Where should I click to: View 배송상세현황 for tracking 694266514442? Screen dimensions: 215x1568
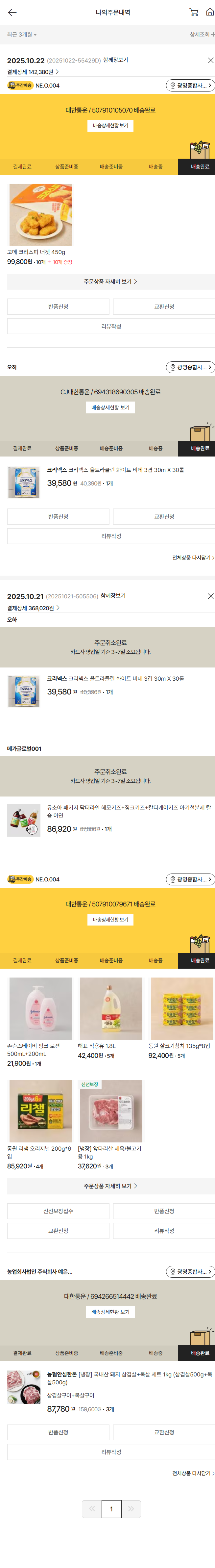pos(110,1312)
